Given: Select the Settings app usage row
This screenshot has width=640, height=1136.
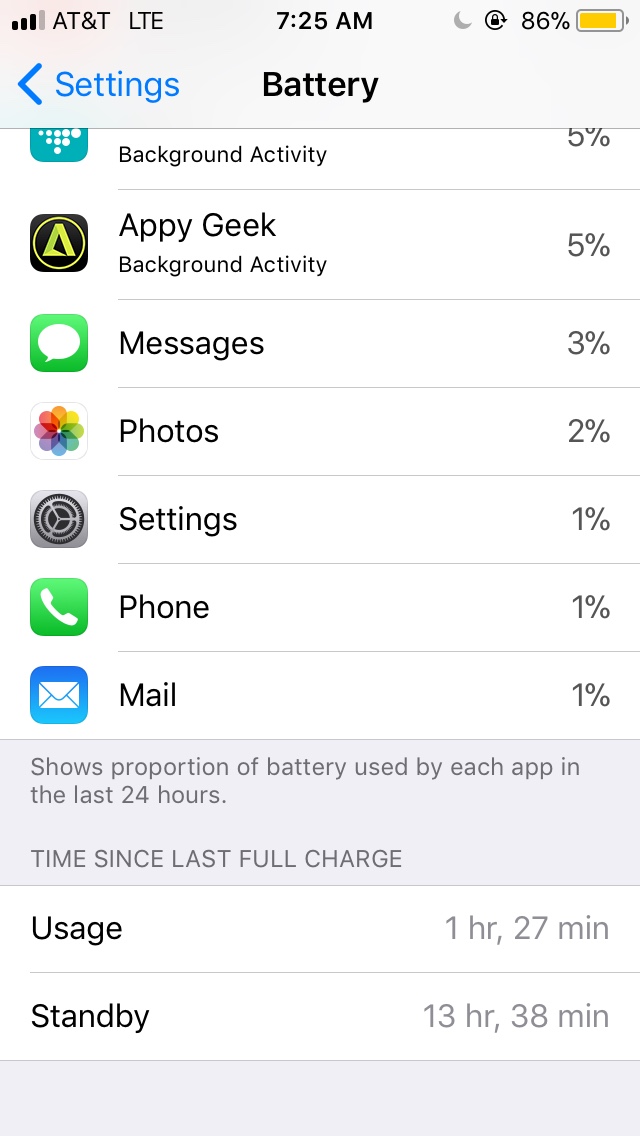Looking at the screenshot, I should coord(320,519).
